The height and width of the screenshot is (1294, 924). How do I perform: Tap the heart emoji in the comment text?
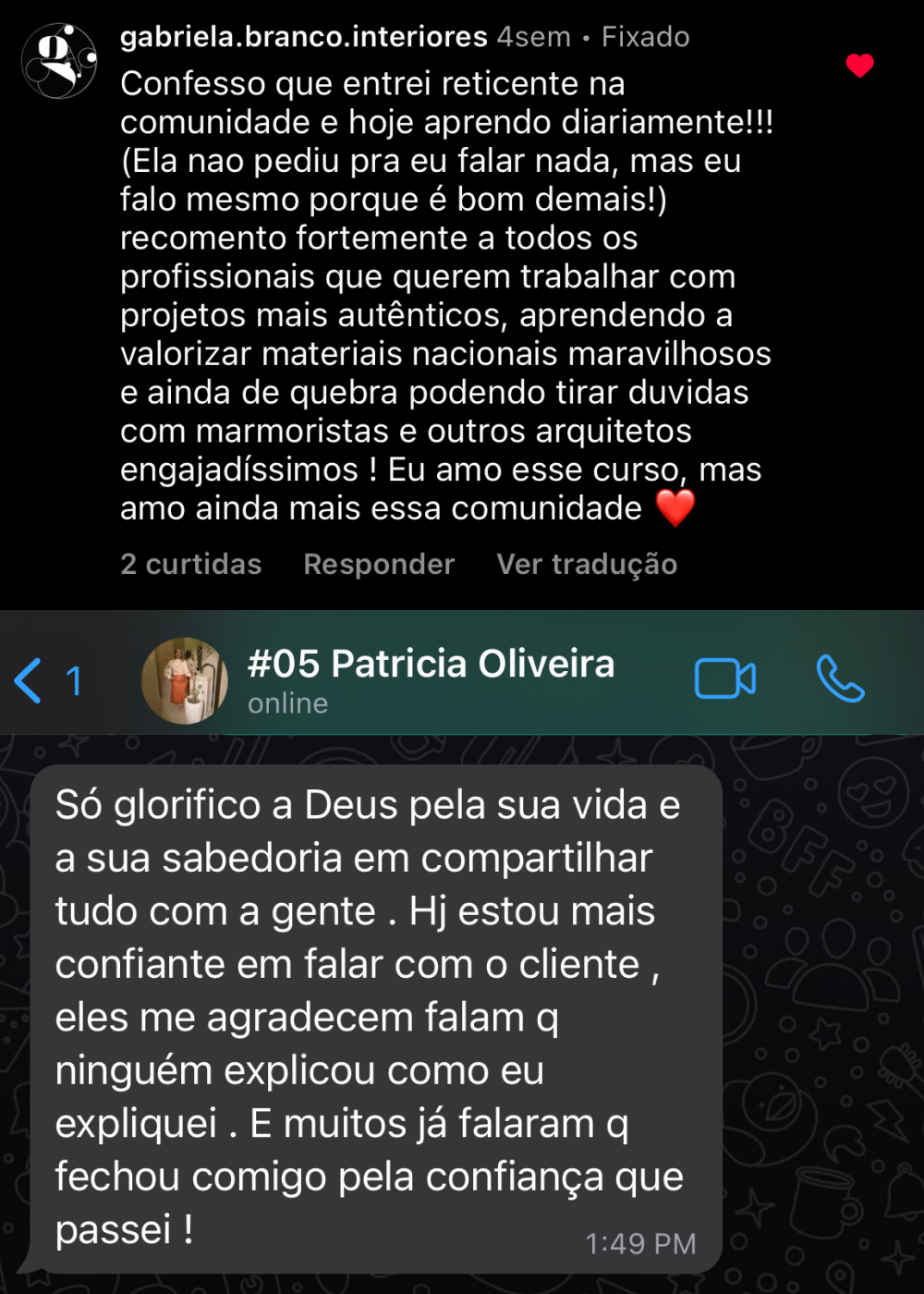click(x=677, y=507)
